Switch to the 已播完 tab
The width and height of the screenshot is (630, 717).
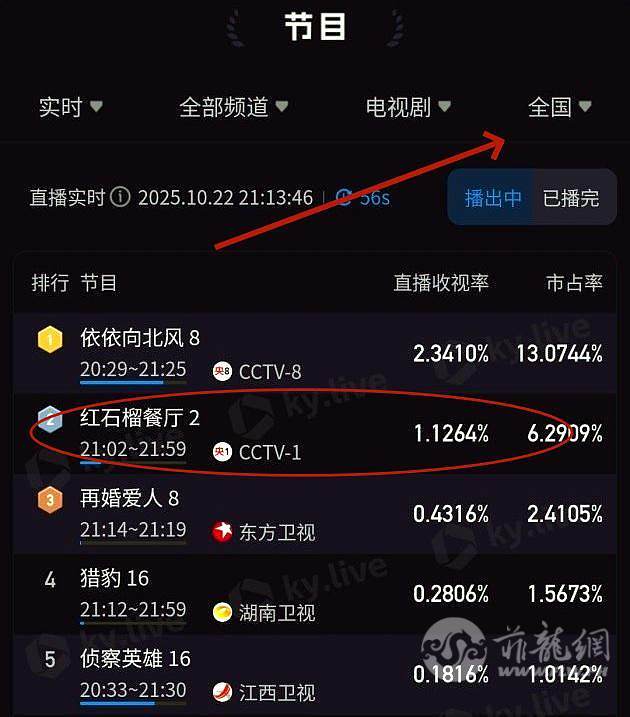570,198
